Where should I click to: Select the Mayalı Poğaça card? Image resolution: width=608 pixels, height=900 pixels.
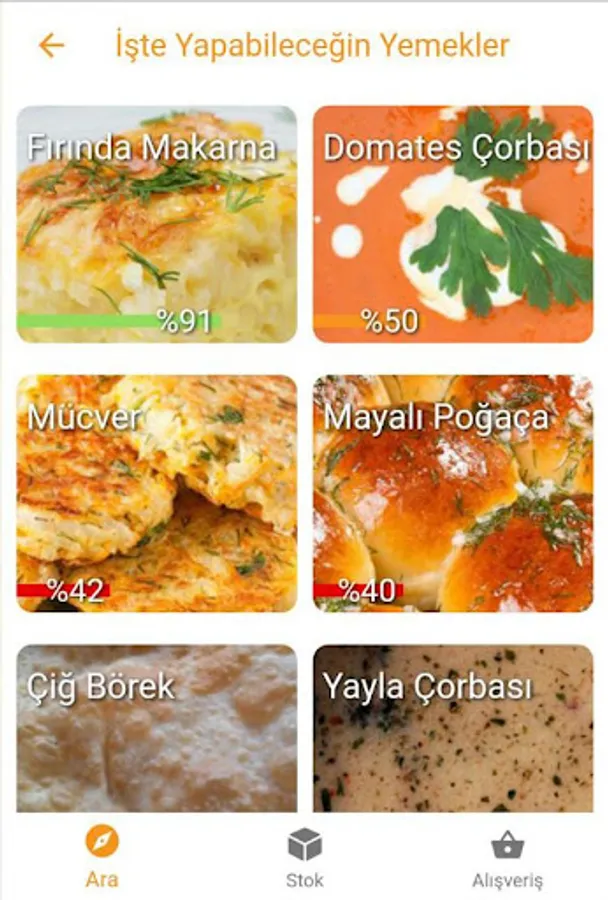tap(453, 493)
